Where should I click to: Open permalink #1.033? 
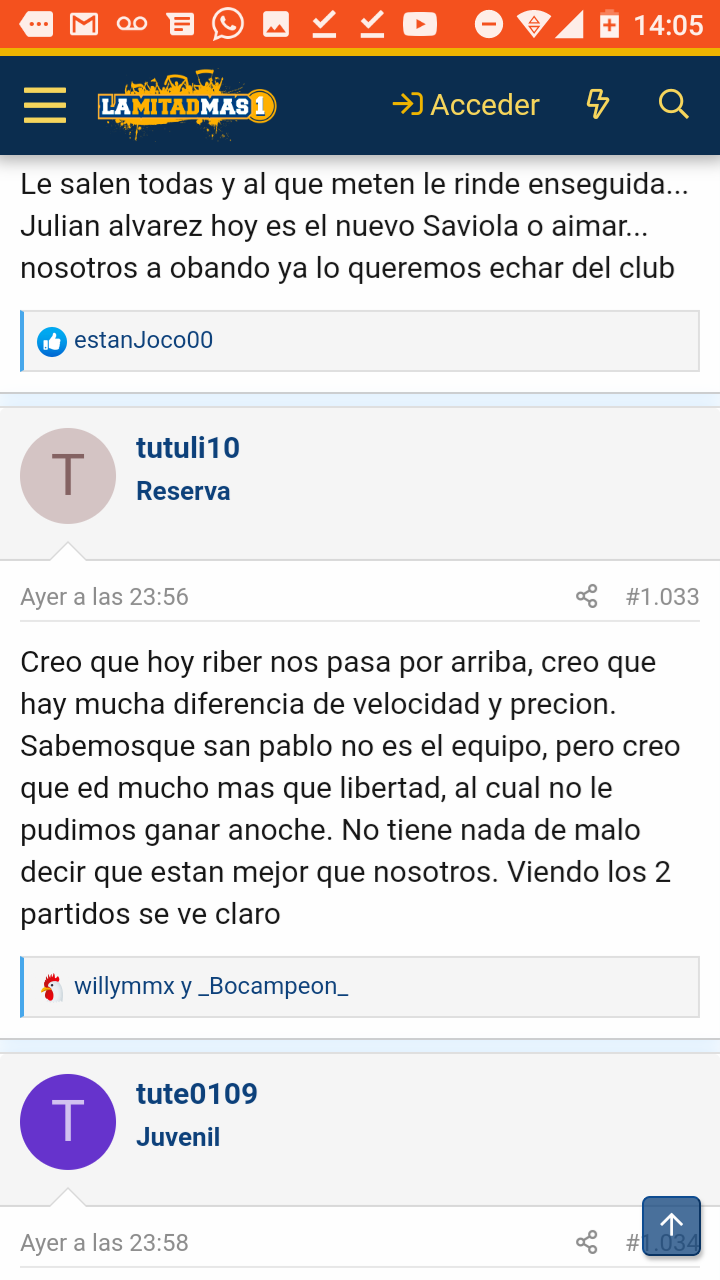click(662, 597)
